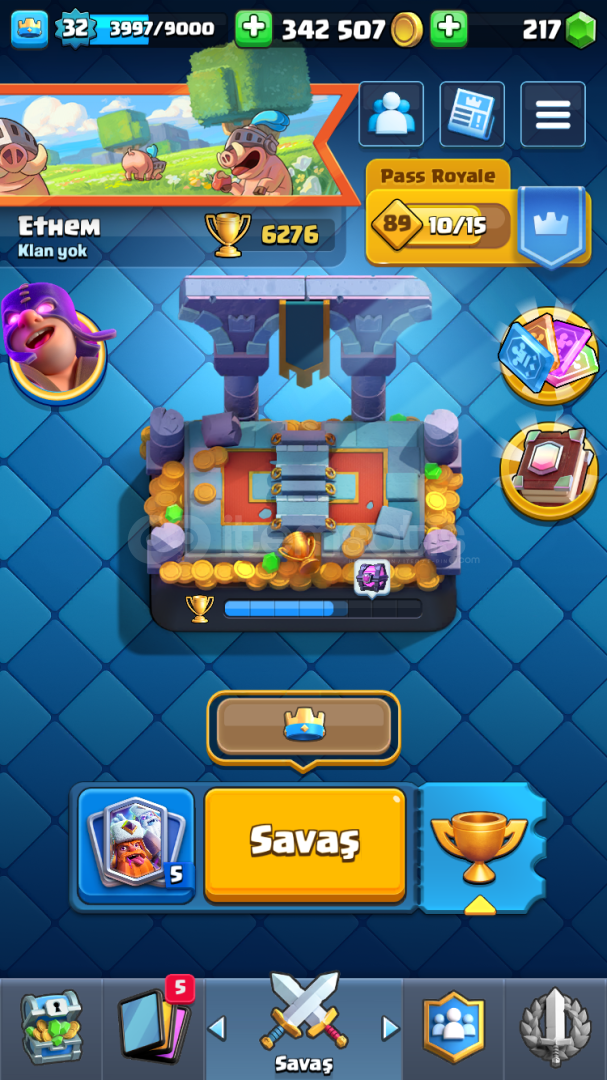Open the crown chest button
Image resolution: width=607 pixels, height=1080 pixels.
pyautogui.click(x=304, y=727)
